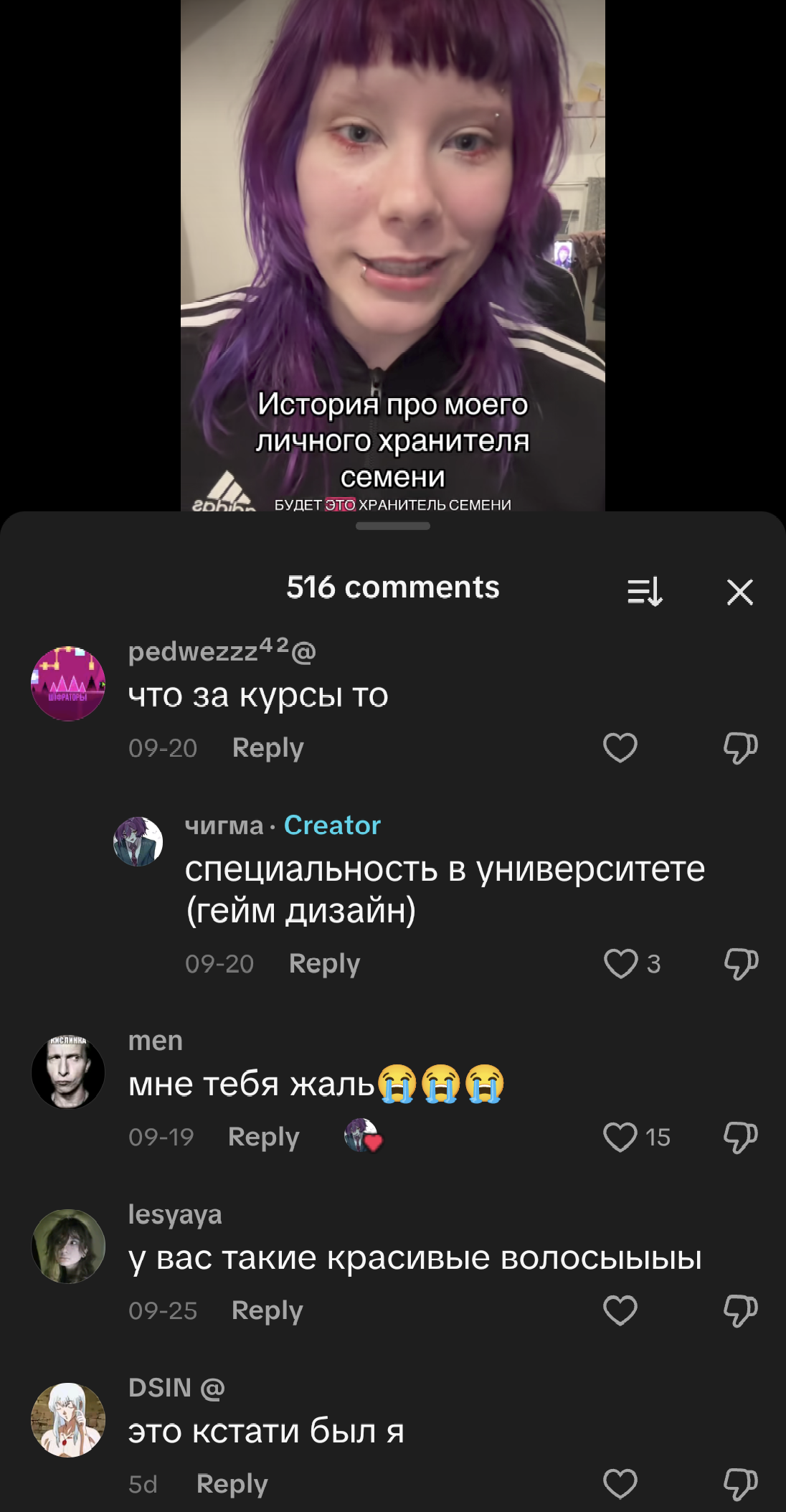Image resolution: width=786 pixels, height=1512 pixels.
Task: Dislike чигма's Creator reply
Action: click(x=740, y=963)
